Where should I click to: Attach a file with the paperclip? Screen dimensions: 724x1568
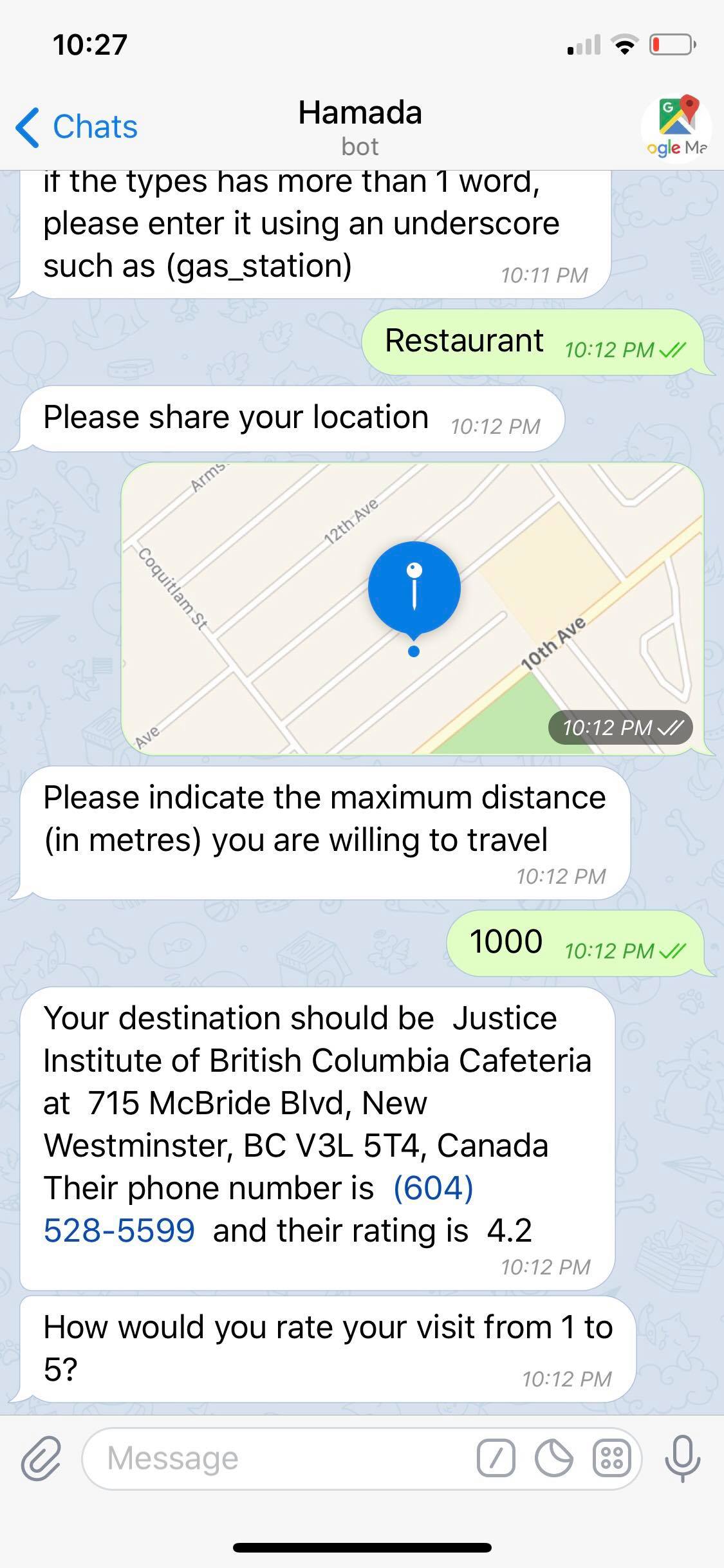(41, 1459)
